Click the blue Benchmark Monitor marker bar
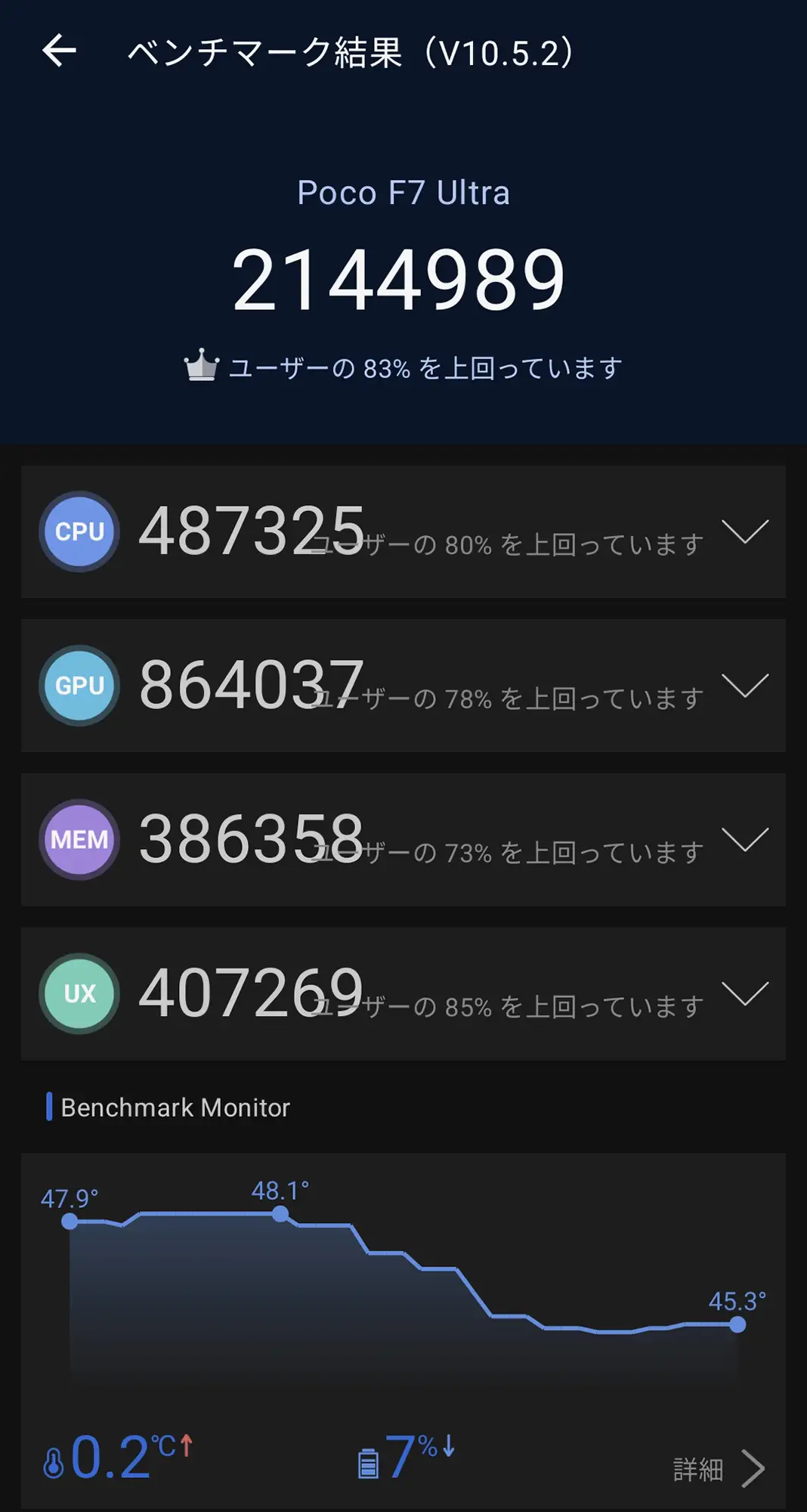The width and height of the screenshot is (807, 1512). point(50,1108)
